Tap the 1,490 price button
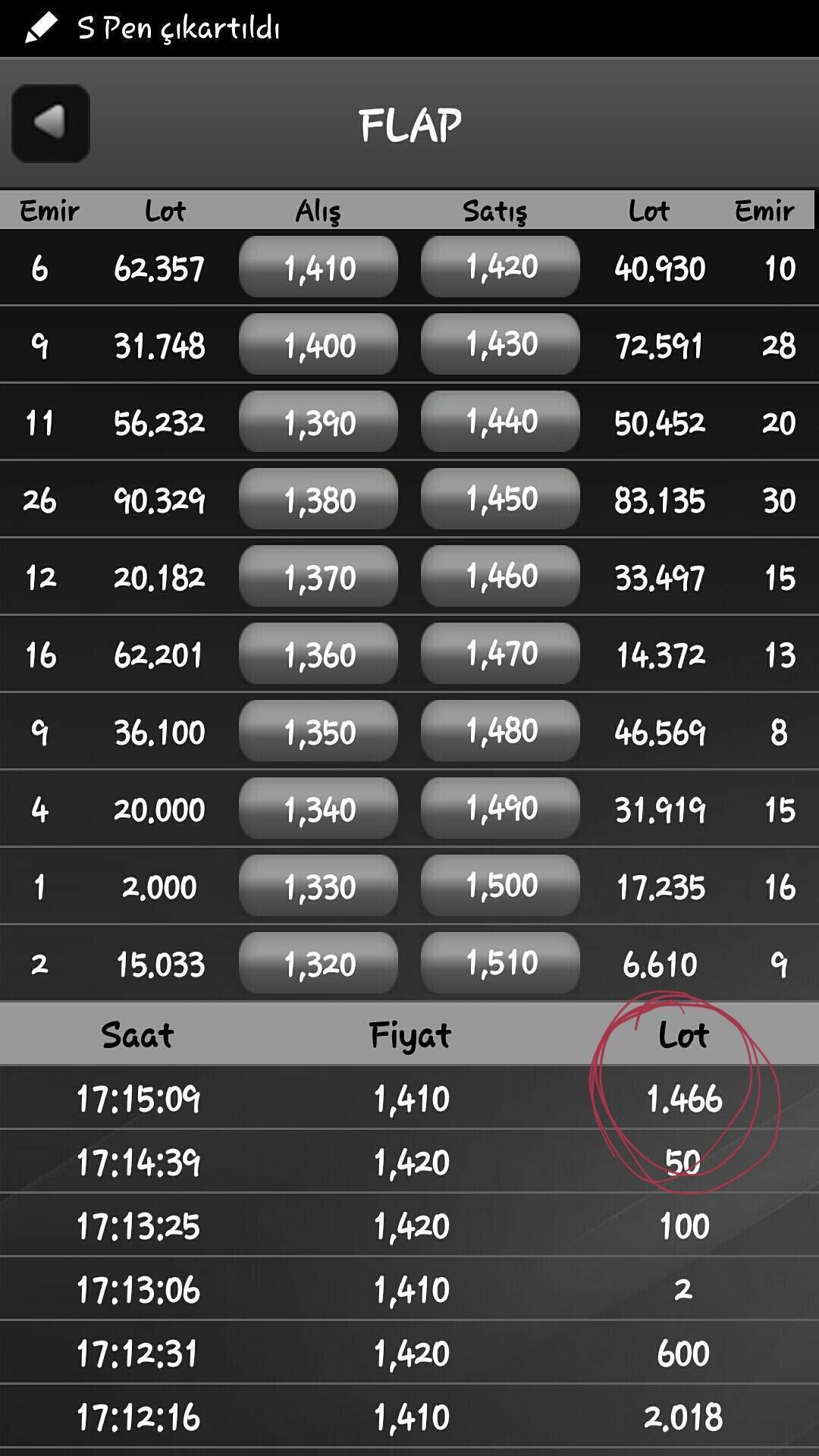The width and height of the screenshot is (819, 1456). (x=500, y=808)
